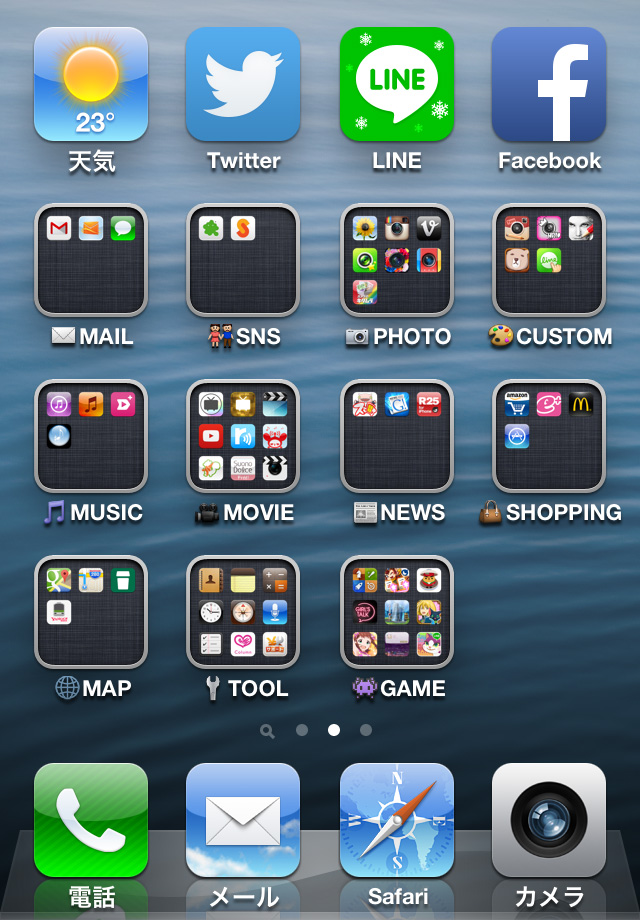
Task: Launch the Twitter app
Action: [243, 84]
